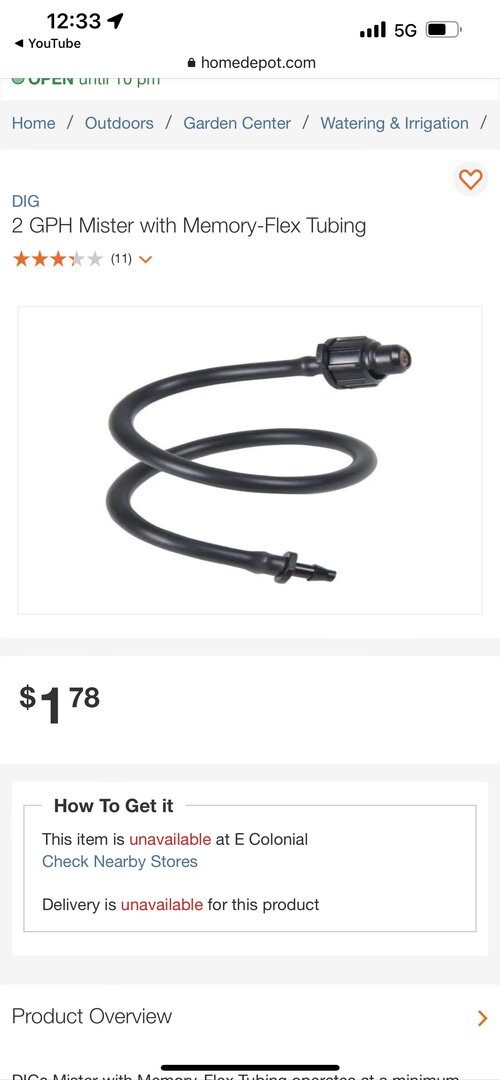
Task: Expand the Product Overview section
Action: [250, 1017]
